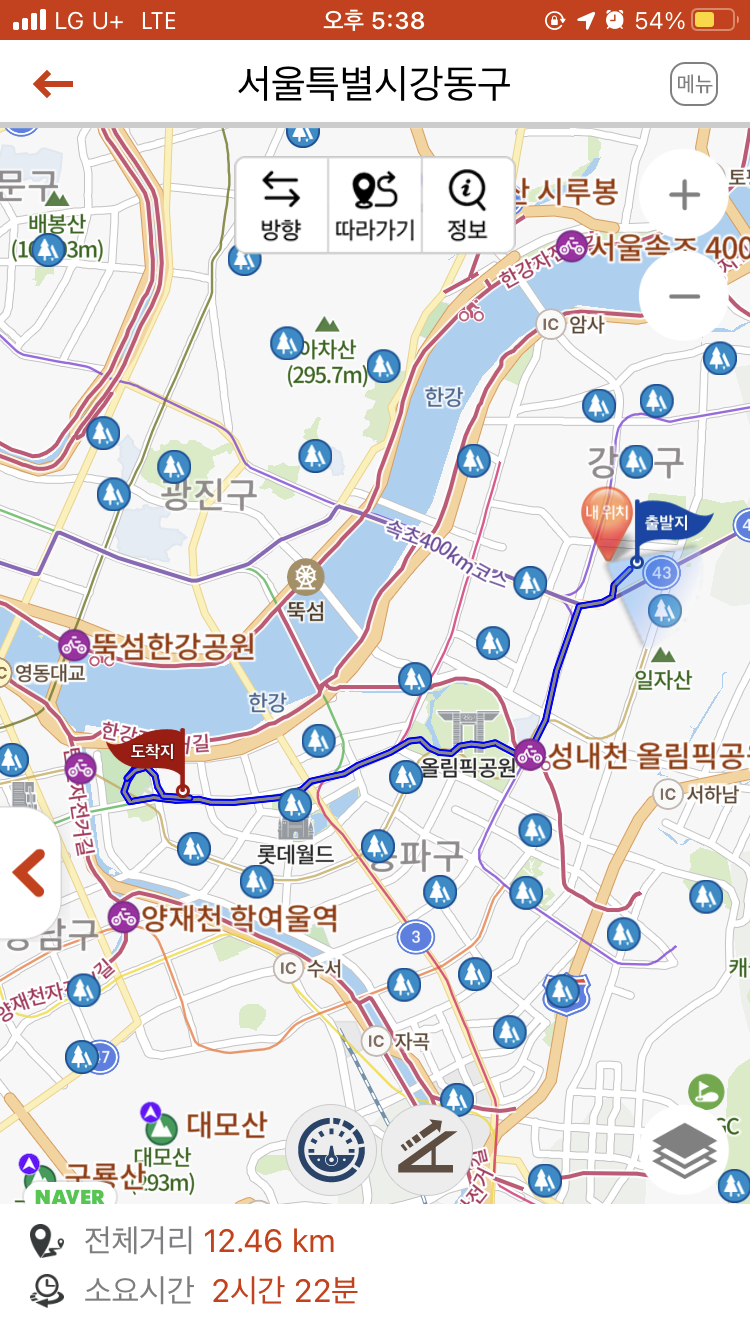Tap the 성내천 올림픽공원 bike marker

click(x=529, y=755)
